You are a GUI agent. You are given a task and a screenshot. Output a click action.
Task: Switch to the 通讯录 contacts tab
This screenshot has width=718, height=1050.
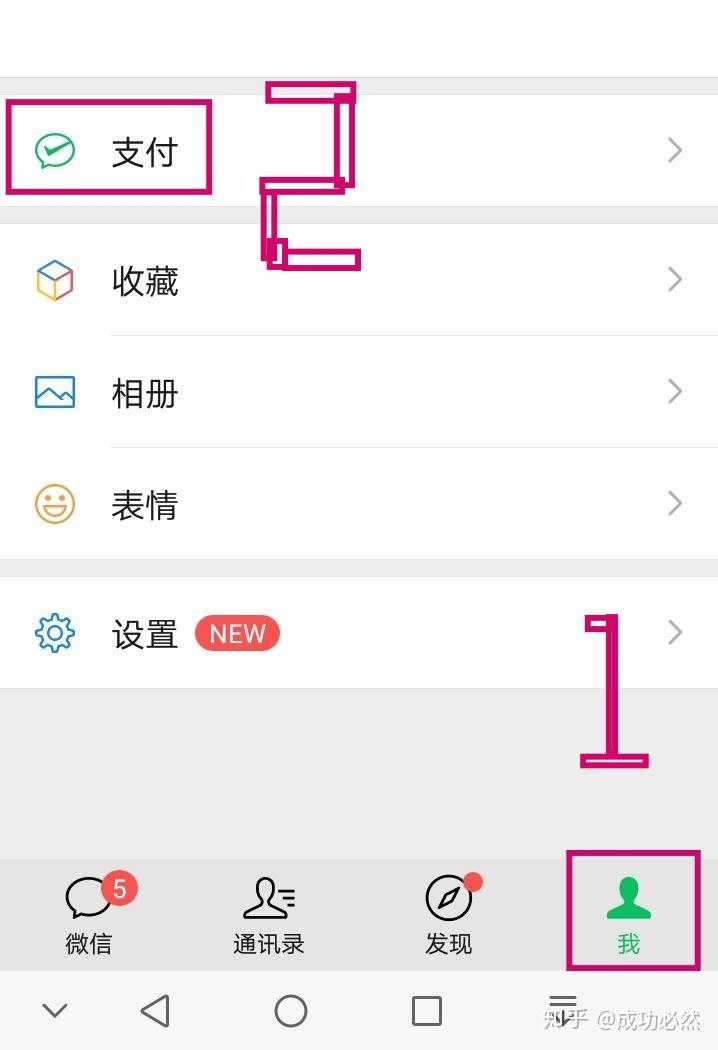coord(269,914)
